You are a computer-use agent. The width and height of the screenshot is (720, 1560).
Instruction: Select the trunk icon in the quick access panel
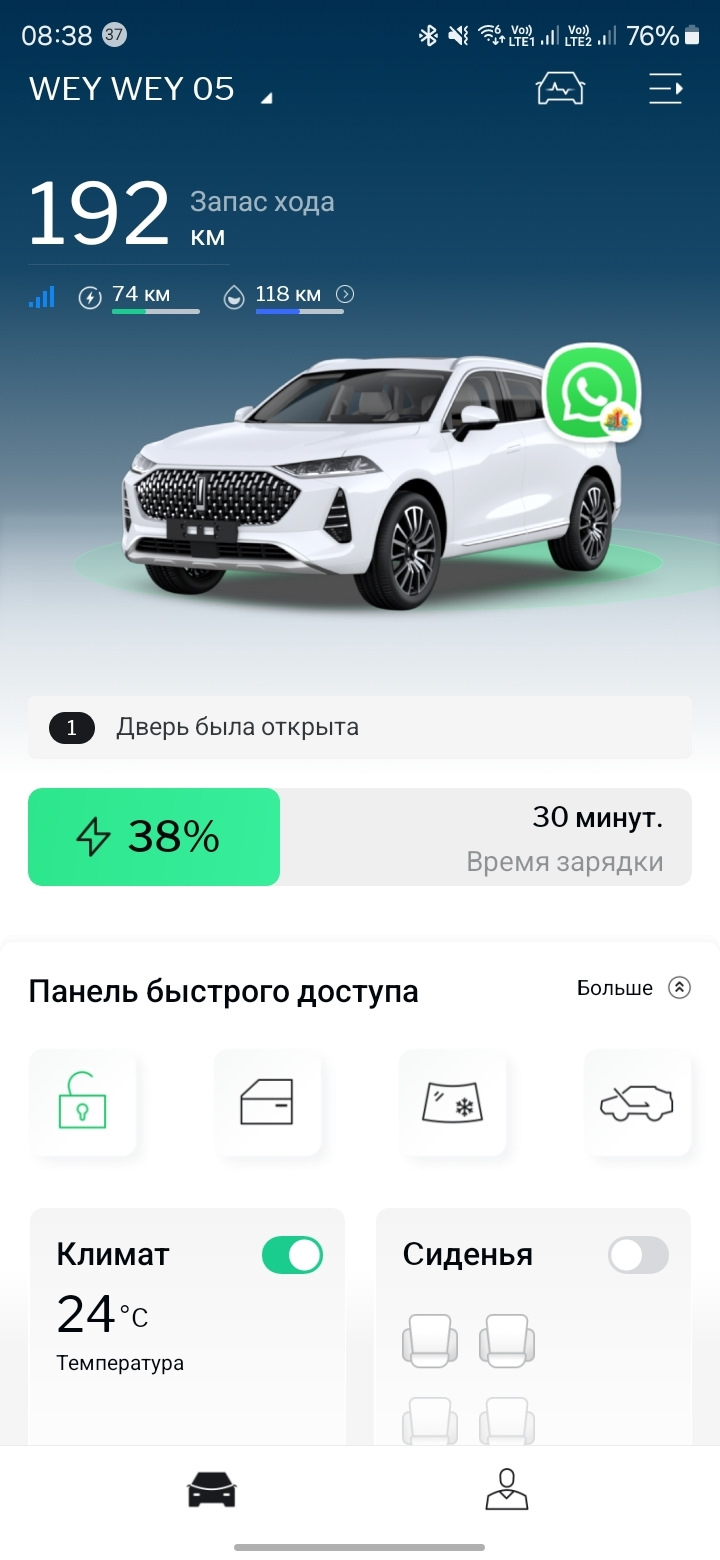tap(270, 1103)
